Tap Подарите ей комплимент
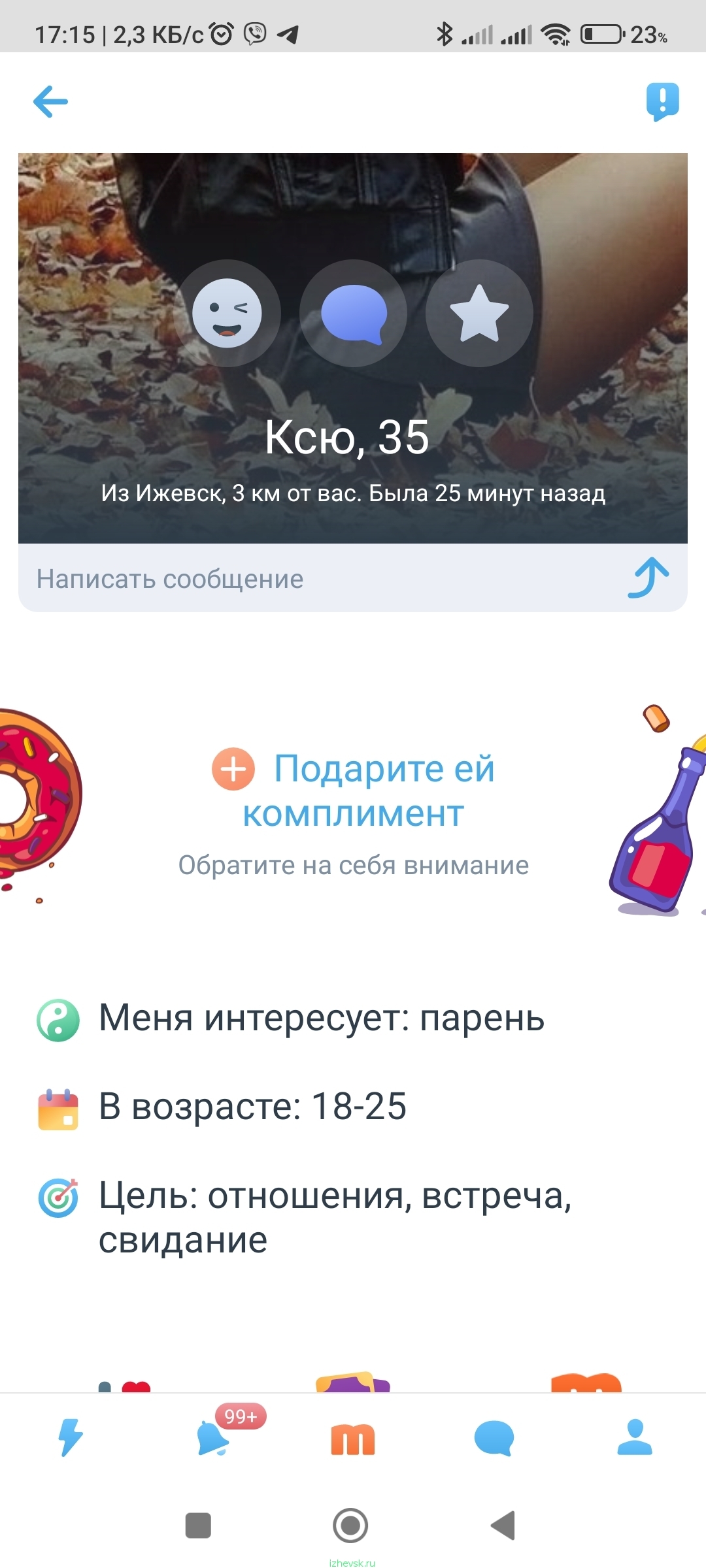 tap(353, 791)
